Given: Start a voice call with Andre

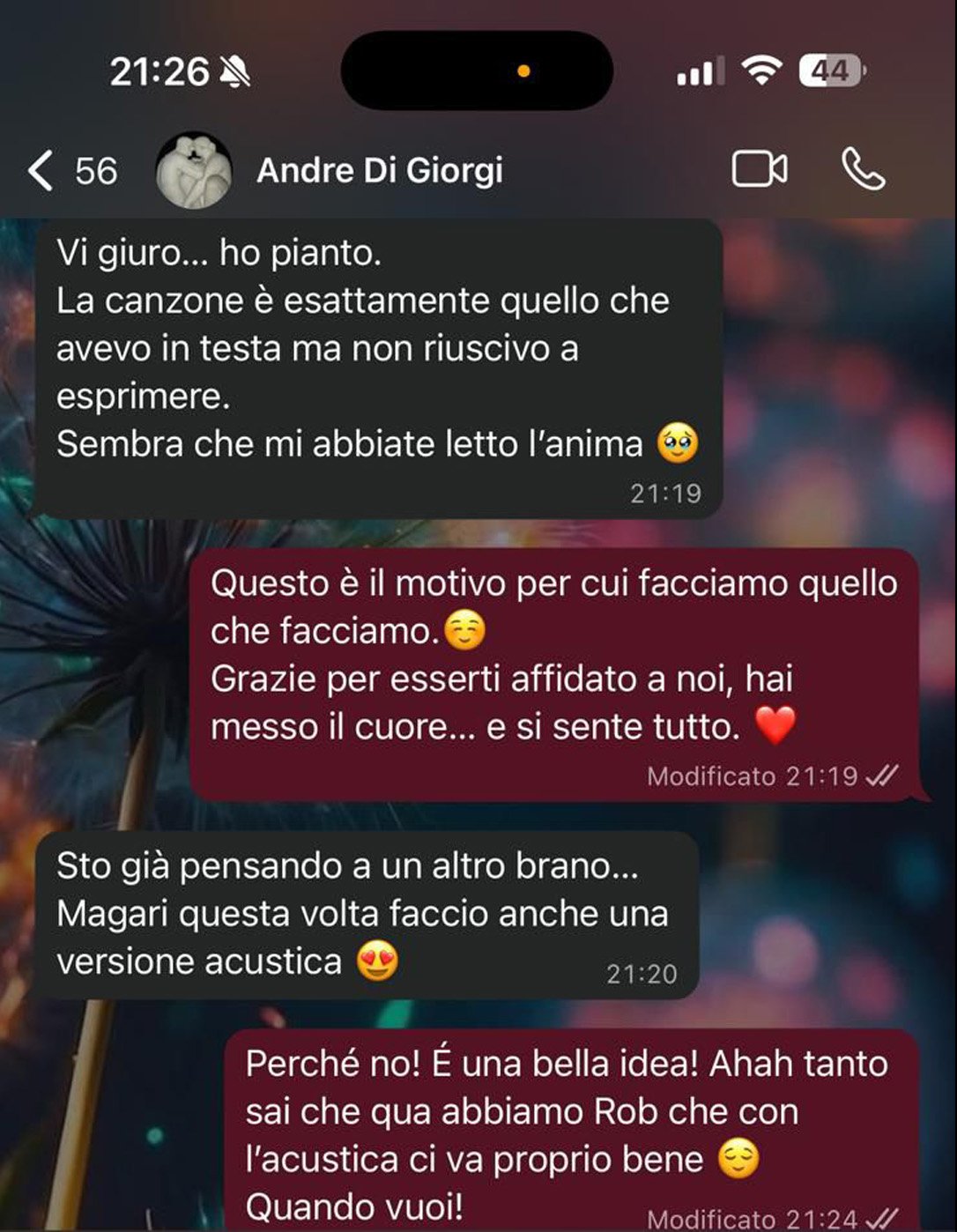Looking at the screenshot, I should click(863, 170).
